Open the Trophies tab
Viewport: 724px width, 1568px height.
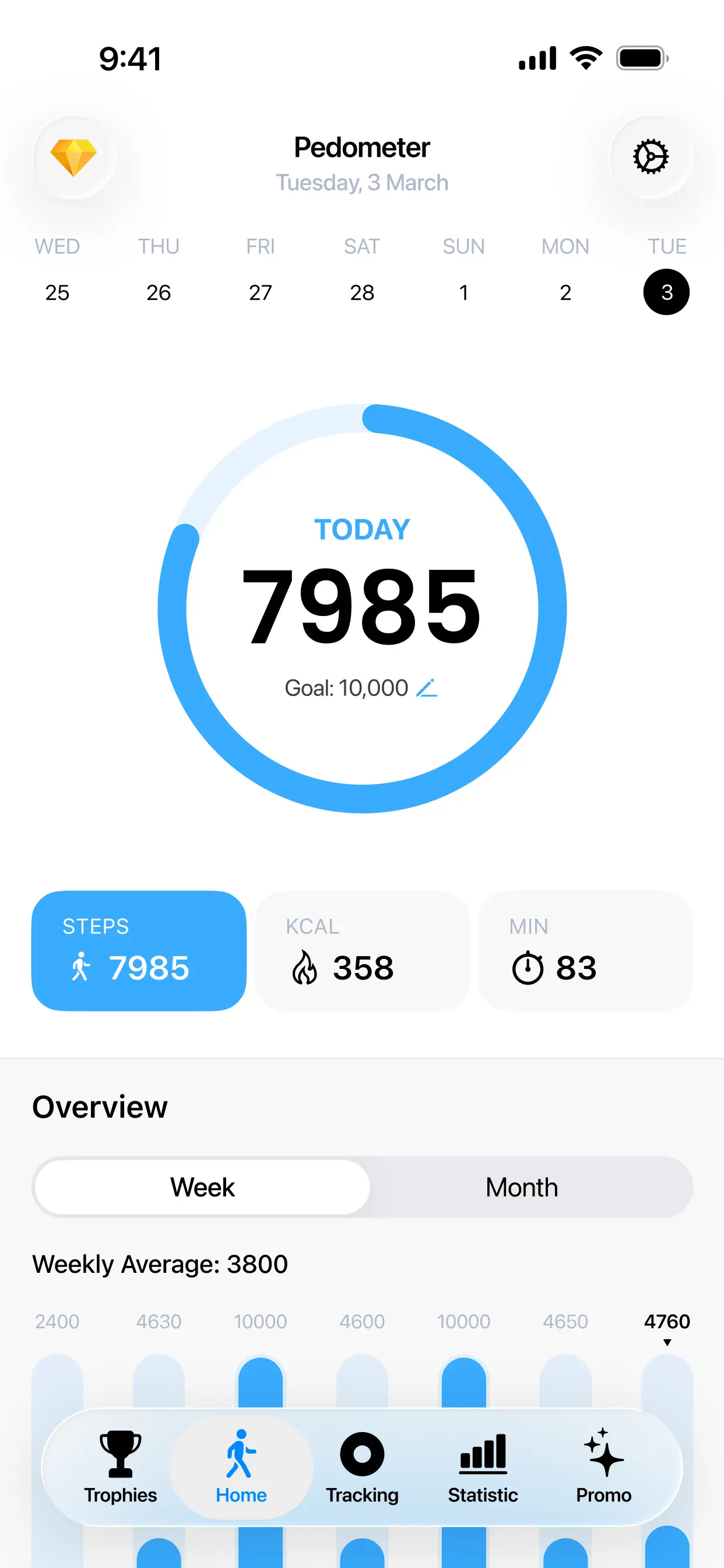(121, 1467)
